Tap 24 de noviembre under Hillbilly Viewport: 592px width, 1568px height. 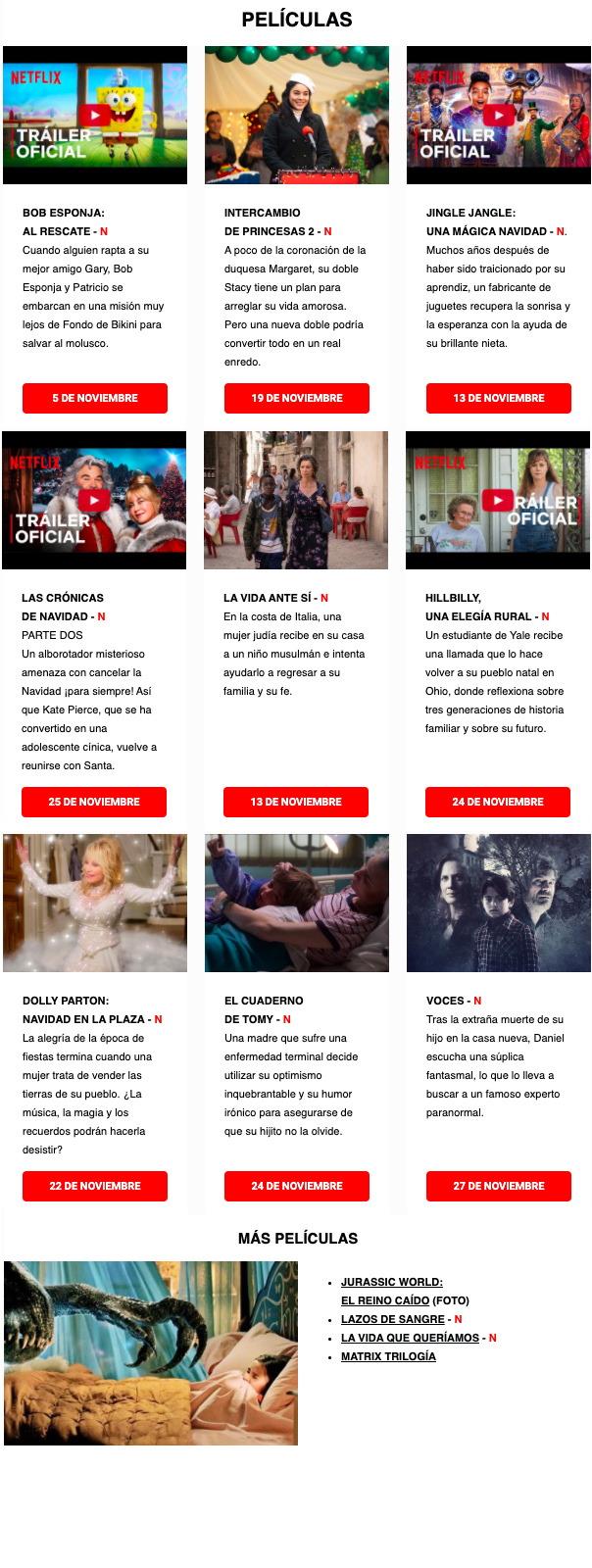[x=497, y=802]
